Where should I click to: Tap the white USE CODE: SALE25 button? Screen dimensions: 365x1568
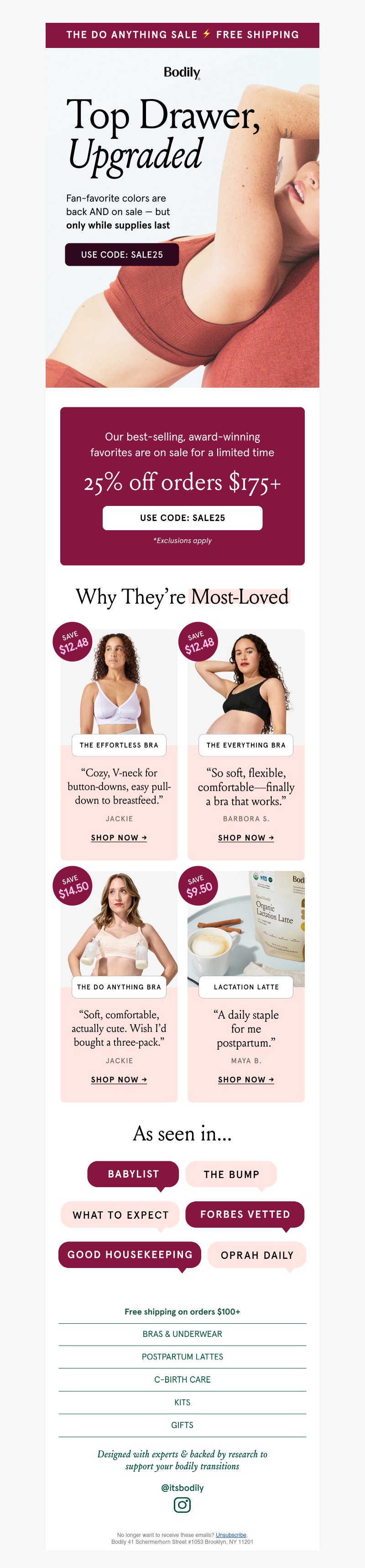coord(182,517)
